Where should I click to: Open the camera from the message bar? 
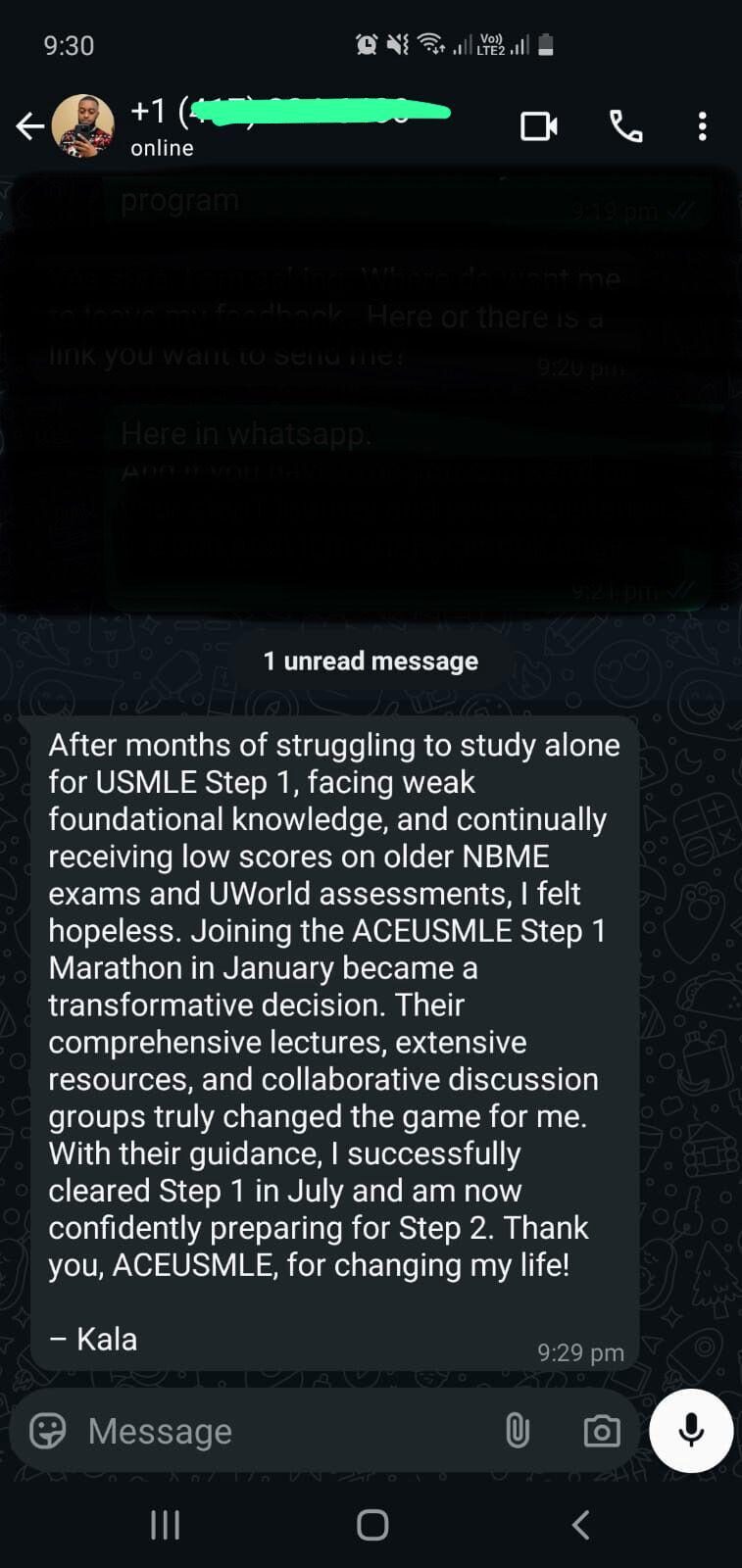pos(601,1431)
